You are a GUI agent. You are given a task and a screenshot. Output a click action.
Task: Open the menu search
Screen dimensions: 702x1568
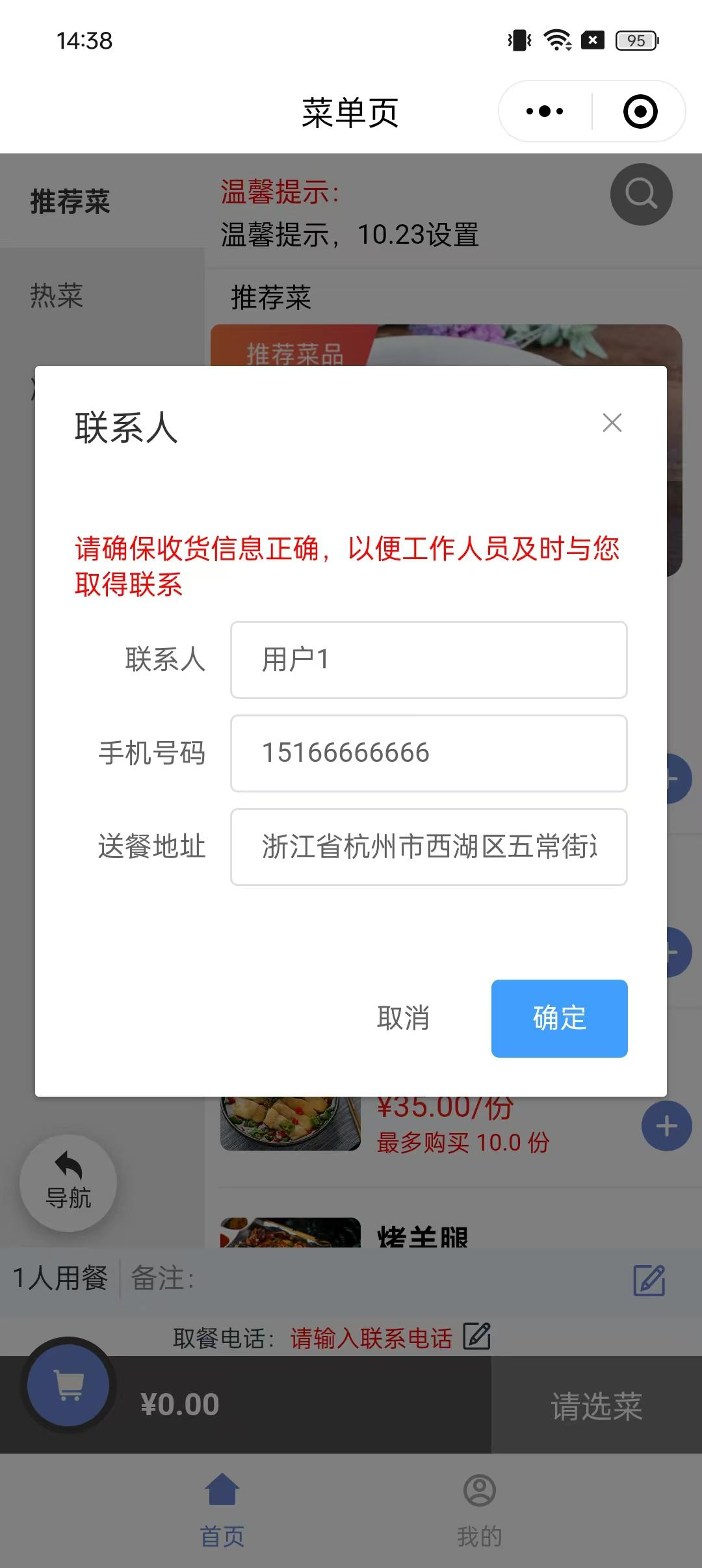click(641, 194)
